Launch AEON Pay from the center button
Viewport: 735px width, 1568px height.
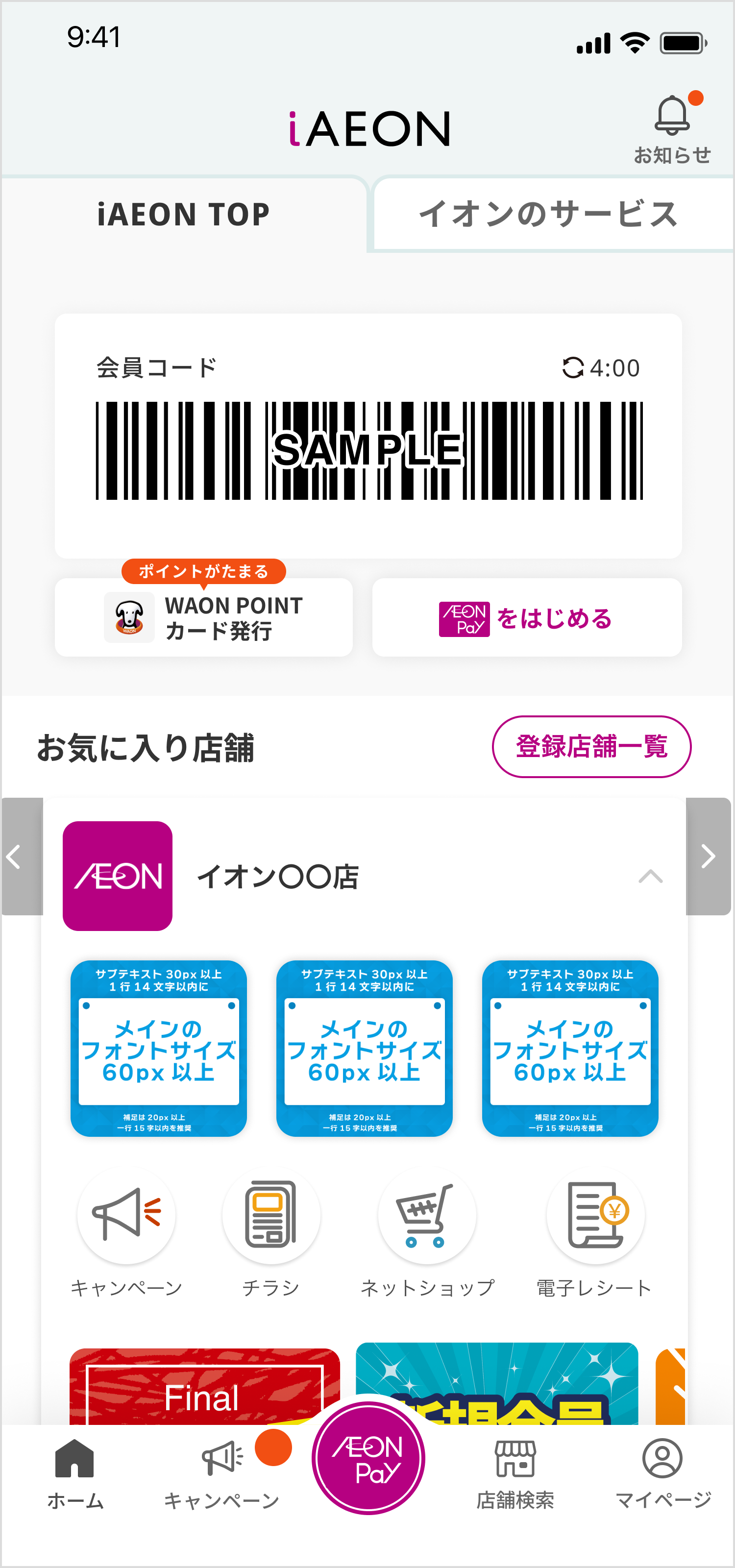368,1458
